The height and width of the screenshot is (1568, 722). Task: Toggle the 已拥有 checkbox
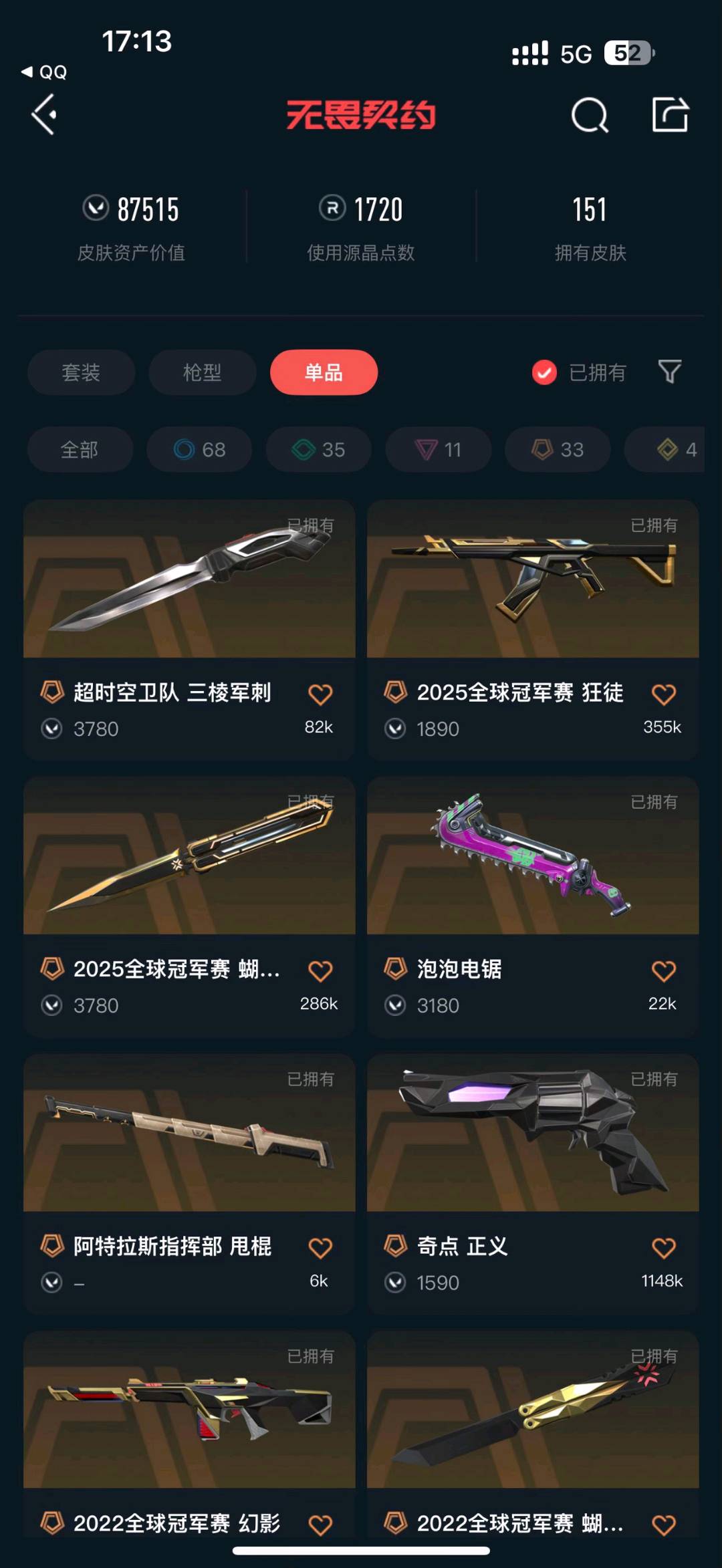(544, 372)
